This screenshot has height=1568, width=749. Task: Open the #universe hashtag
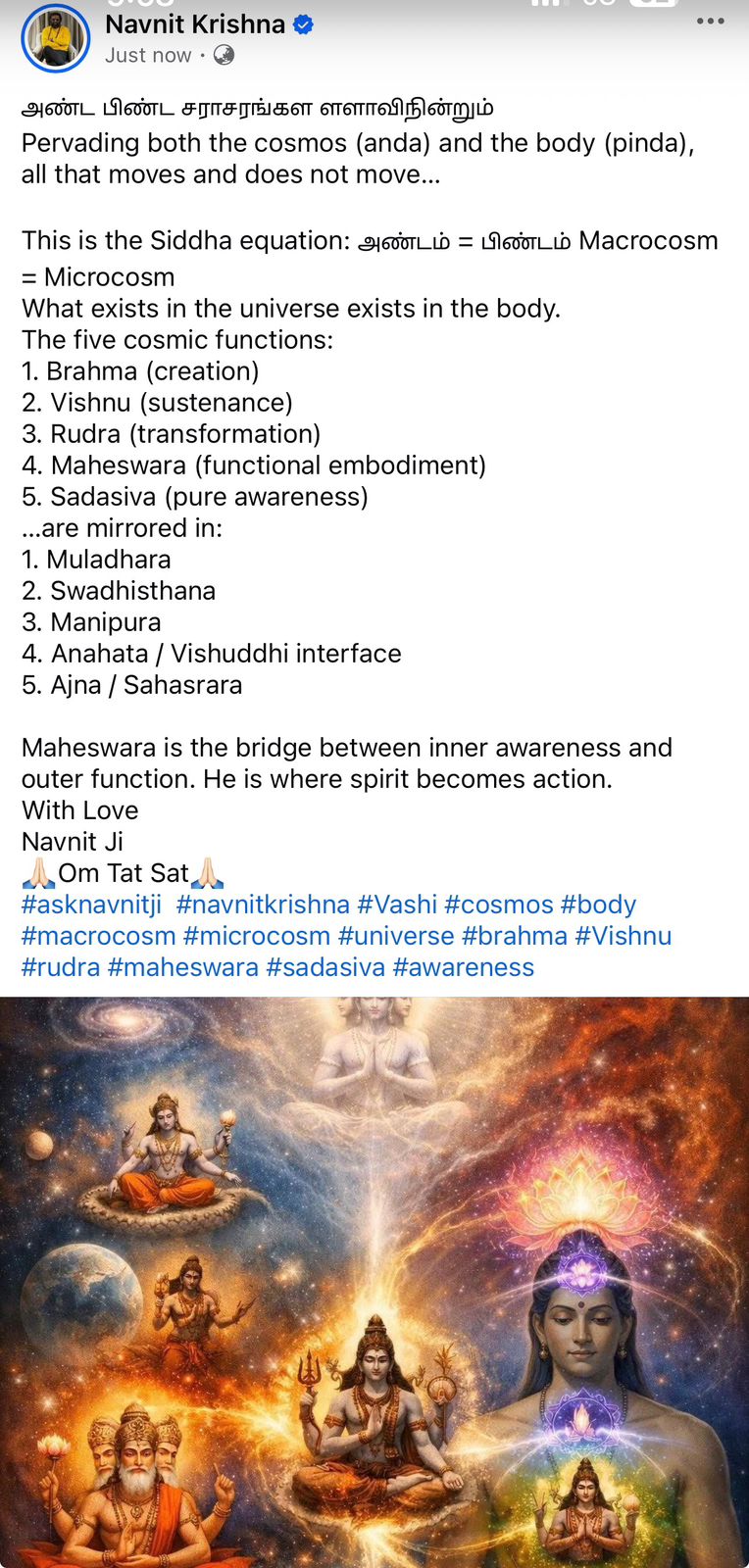396,936
